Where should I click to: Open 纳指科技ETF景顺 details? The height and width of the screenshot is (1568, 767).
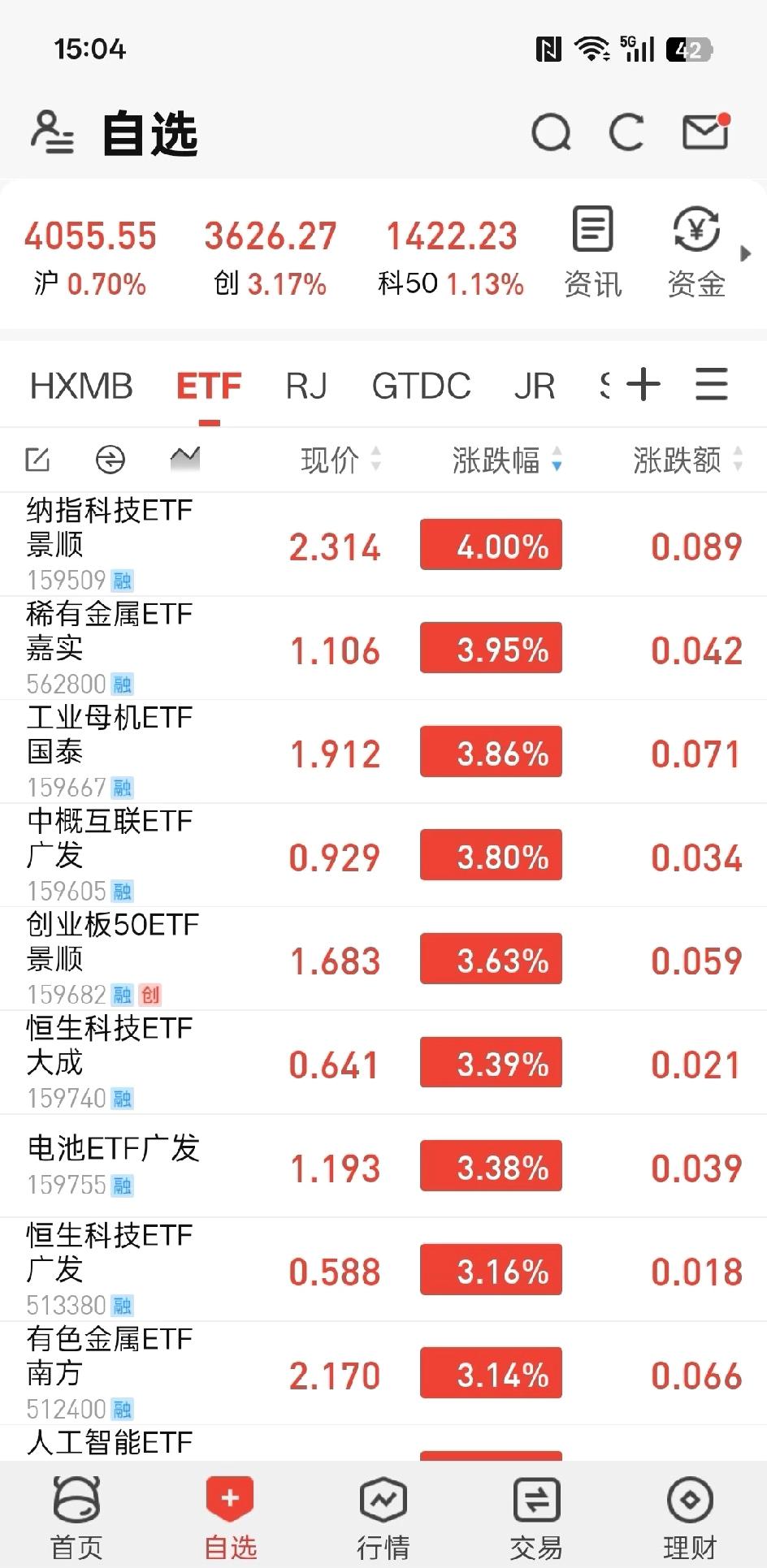coord(110,528)
